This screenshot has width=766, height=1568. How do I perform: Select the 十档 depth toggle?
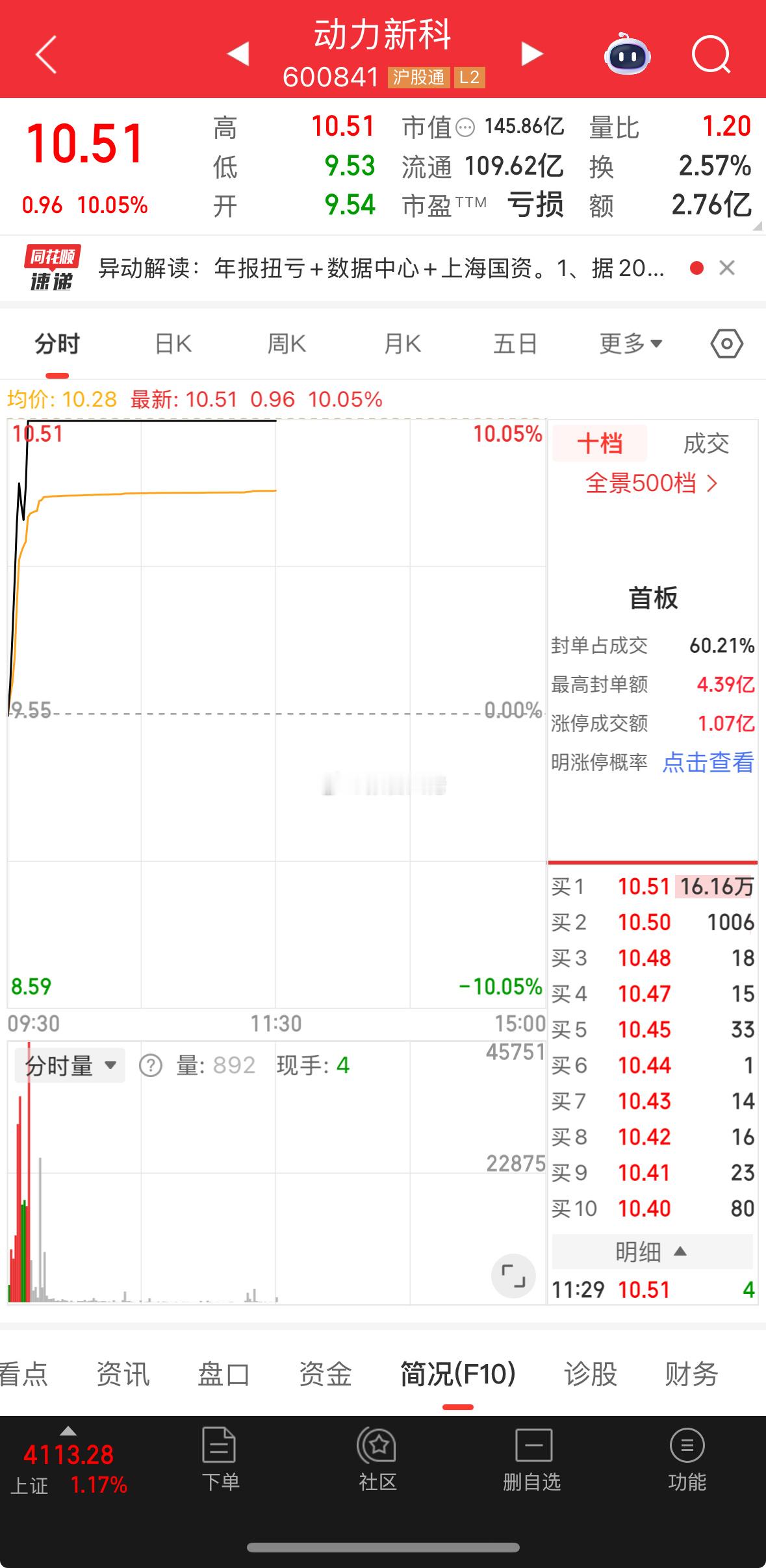pyautogui.click(x=599, y=444)
